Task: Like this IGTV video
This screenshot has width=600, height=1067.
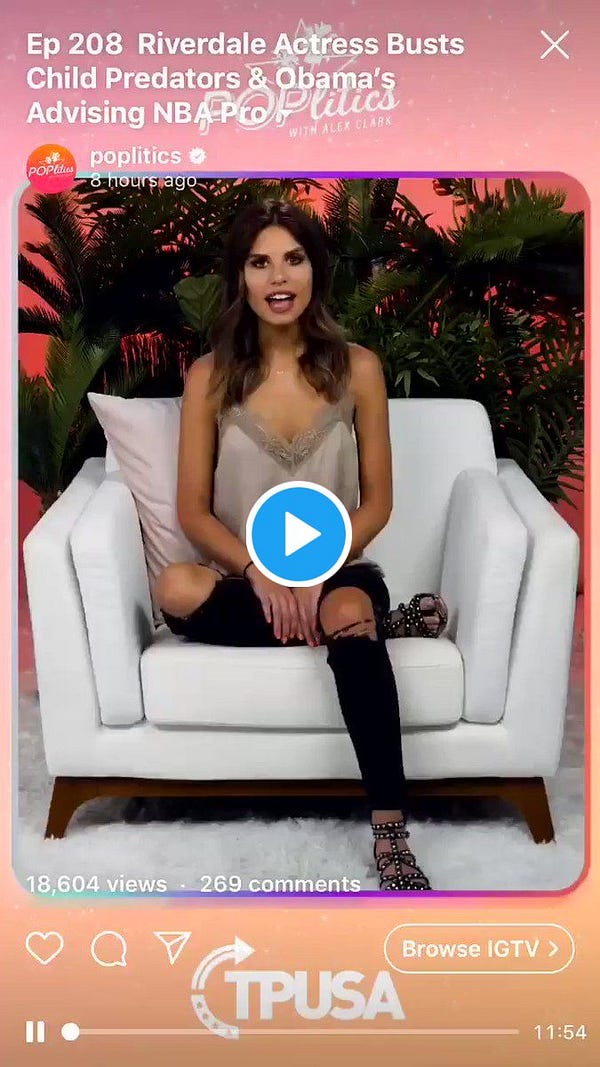Action: (x=44, y=947)
